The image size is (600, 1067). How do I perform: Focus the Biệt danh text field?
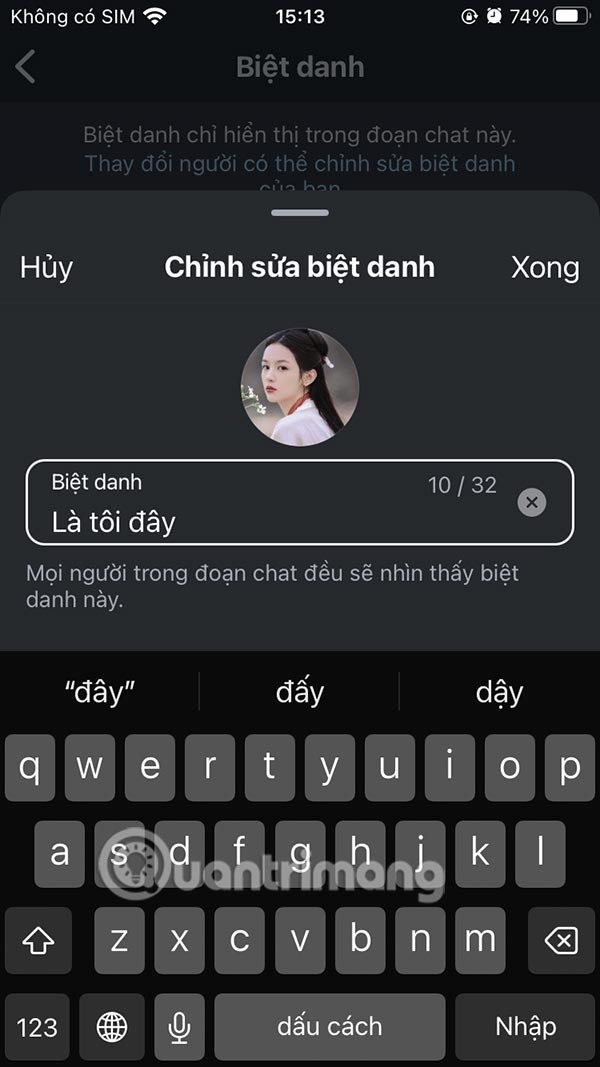(x=270, y=520)
